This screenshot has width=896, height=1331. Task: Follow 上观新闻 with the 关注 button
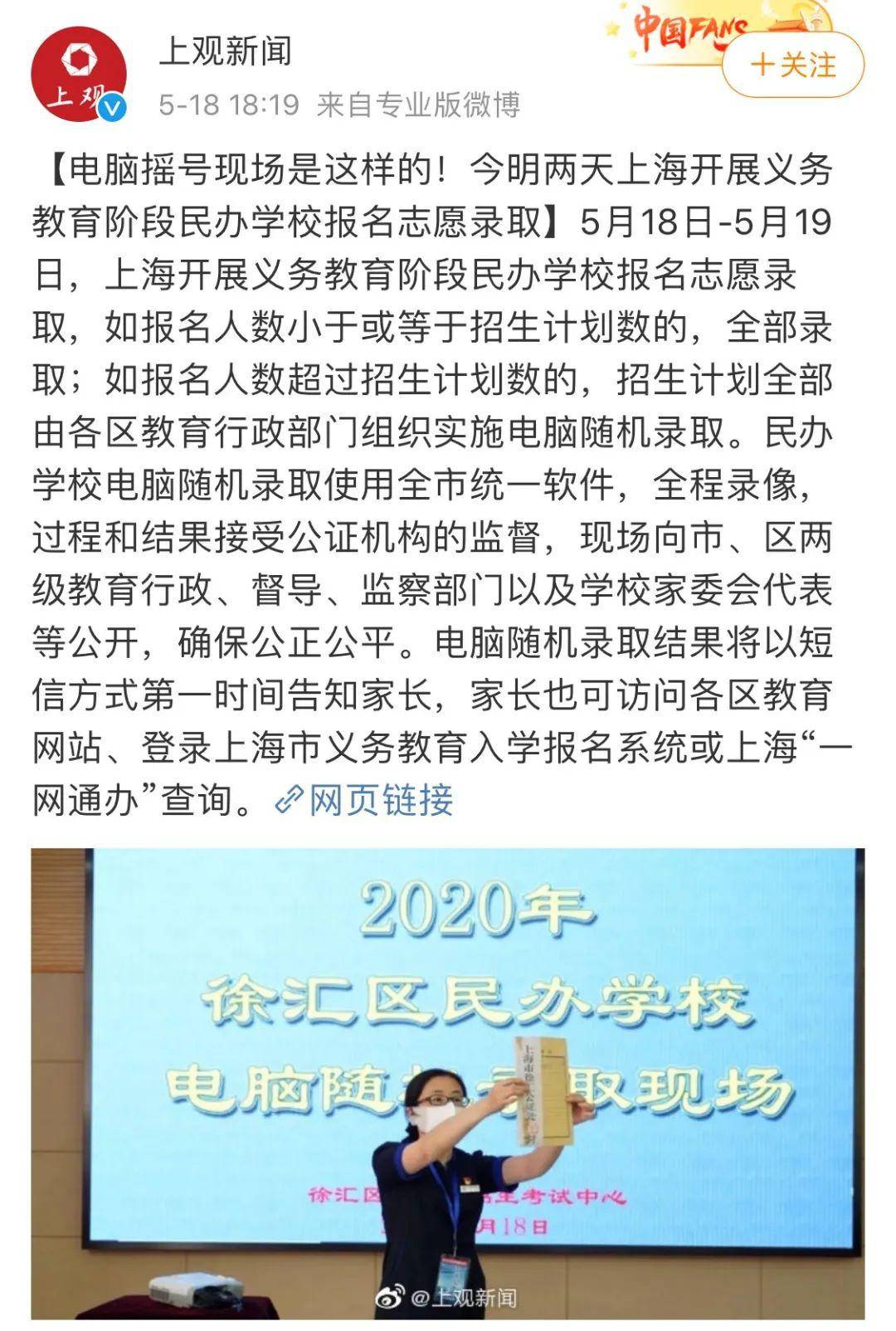pos(792,66)
